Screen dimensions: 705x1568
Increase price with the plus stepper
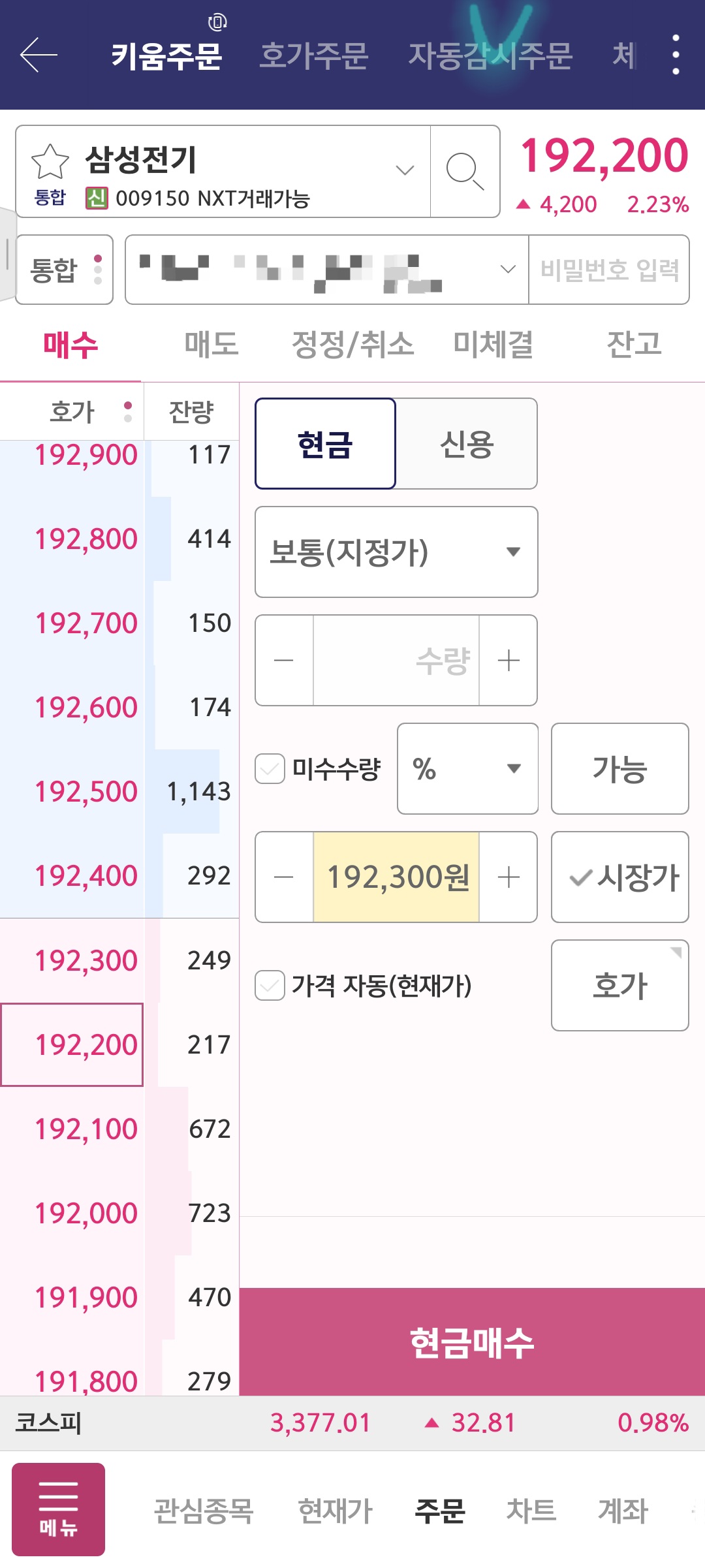pos(509,877)
